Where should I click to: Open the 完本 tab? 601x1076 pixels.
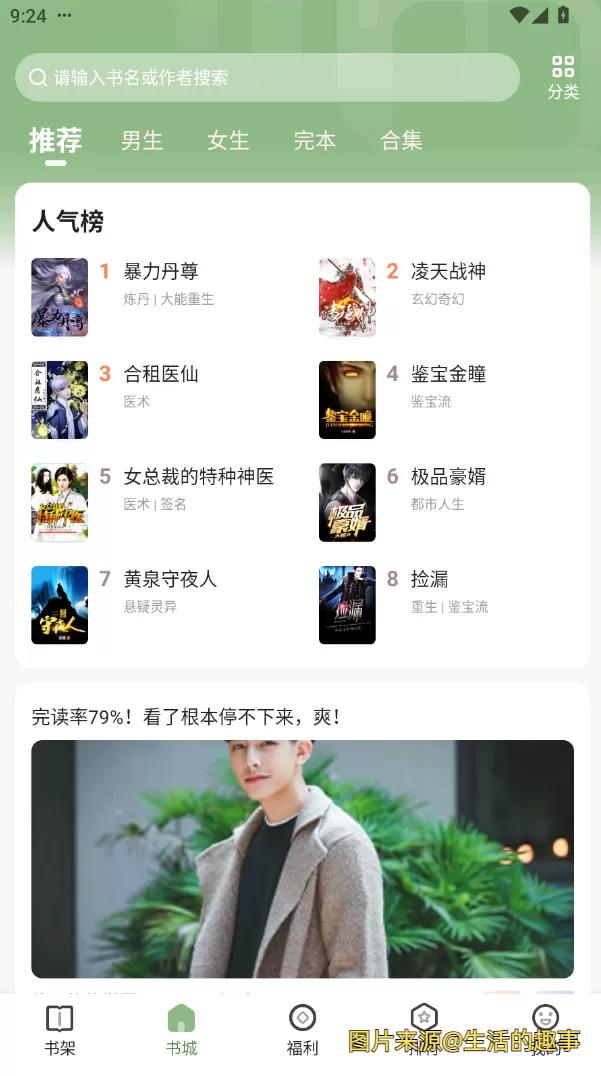point(315,141)
